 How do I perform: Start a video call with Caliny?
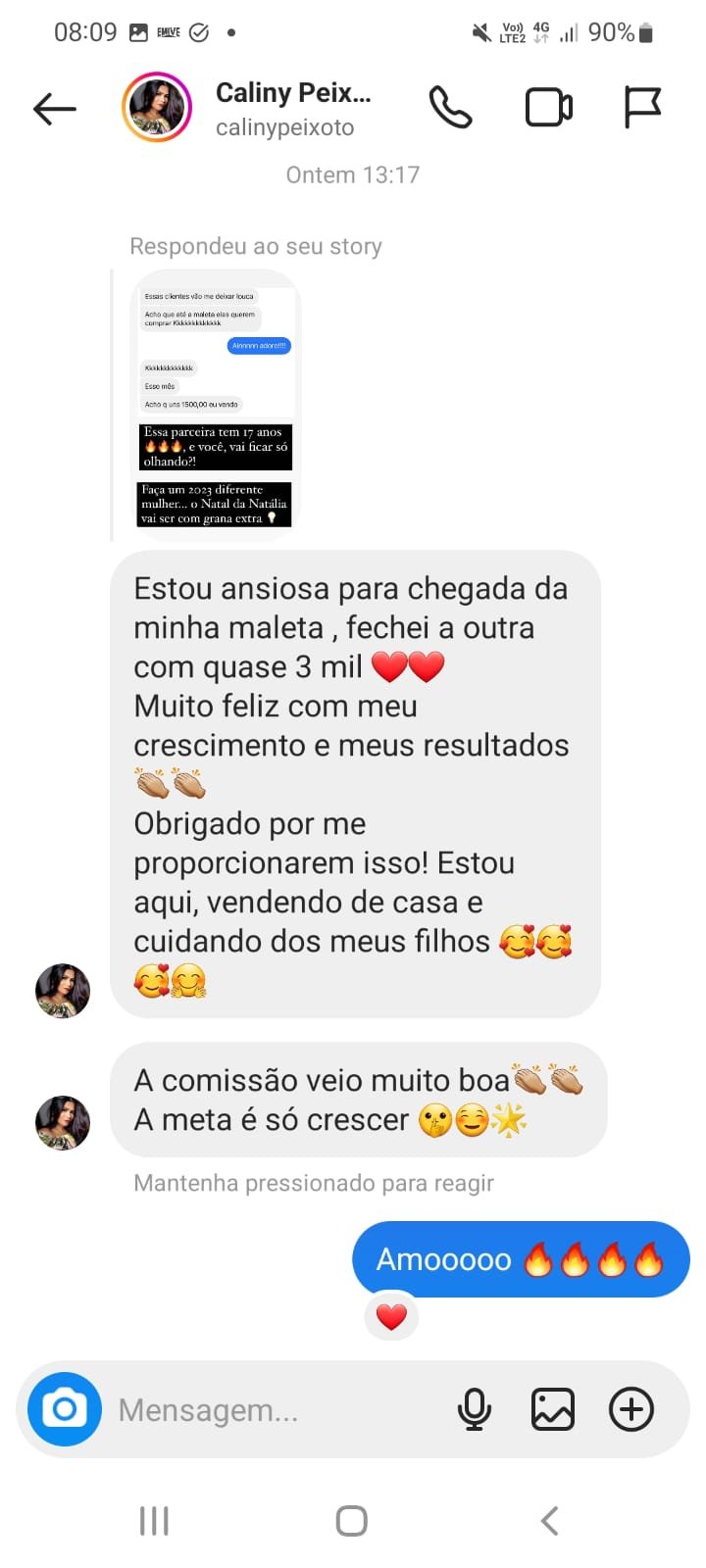pos(549,108)
